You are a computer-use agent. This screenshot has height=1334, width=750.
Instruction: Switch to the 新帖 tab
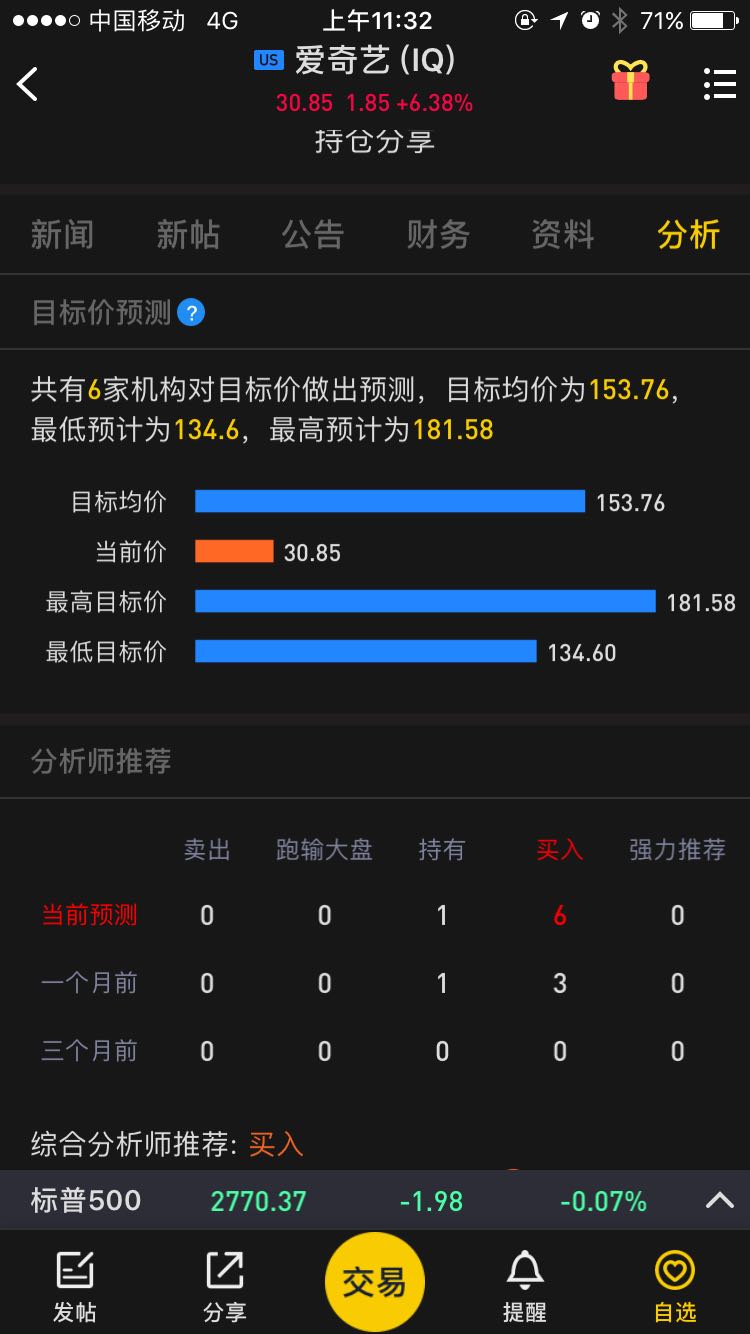[187, 235]
